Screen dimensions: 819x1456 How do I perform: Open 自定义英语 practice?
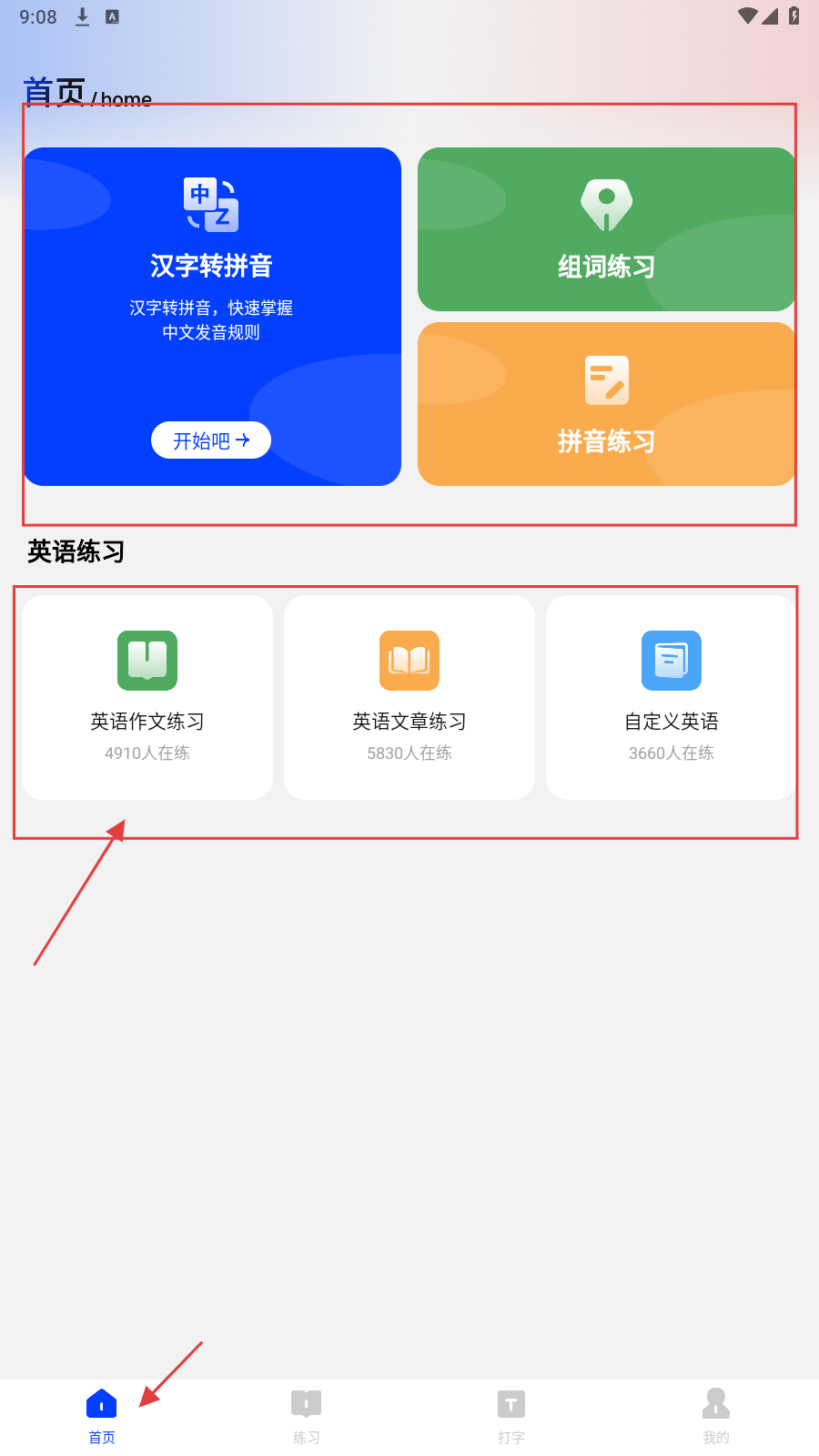[x=672, y=697]
